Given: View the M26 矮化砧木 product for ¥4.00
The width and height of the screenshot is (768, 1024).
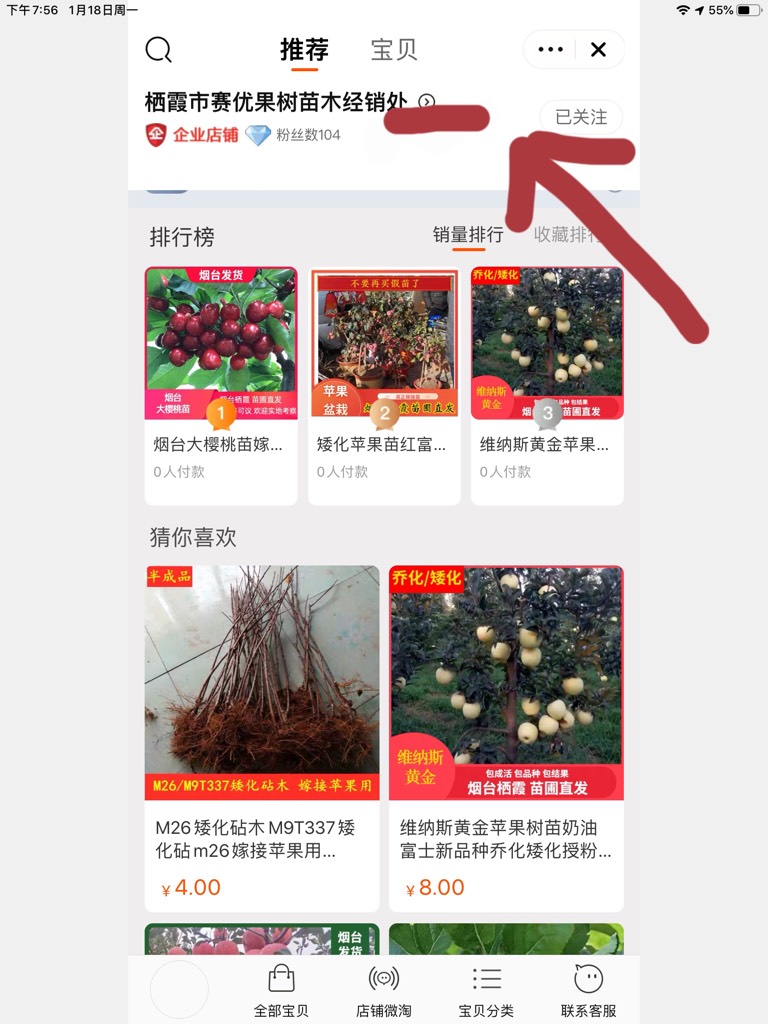Looking at the screenshot, I should click(x=262, y=738).
